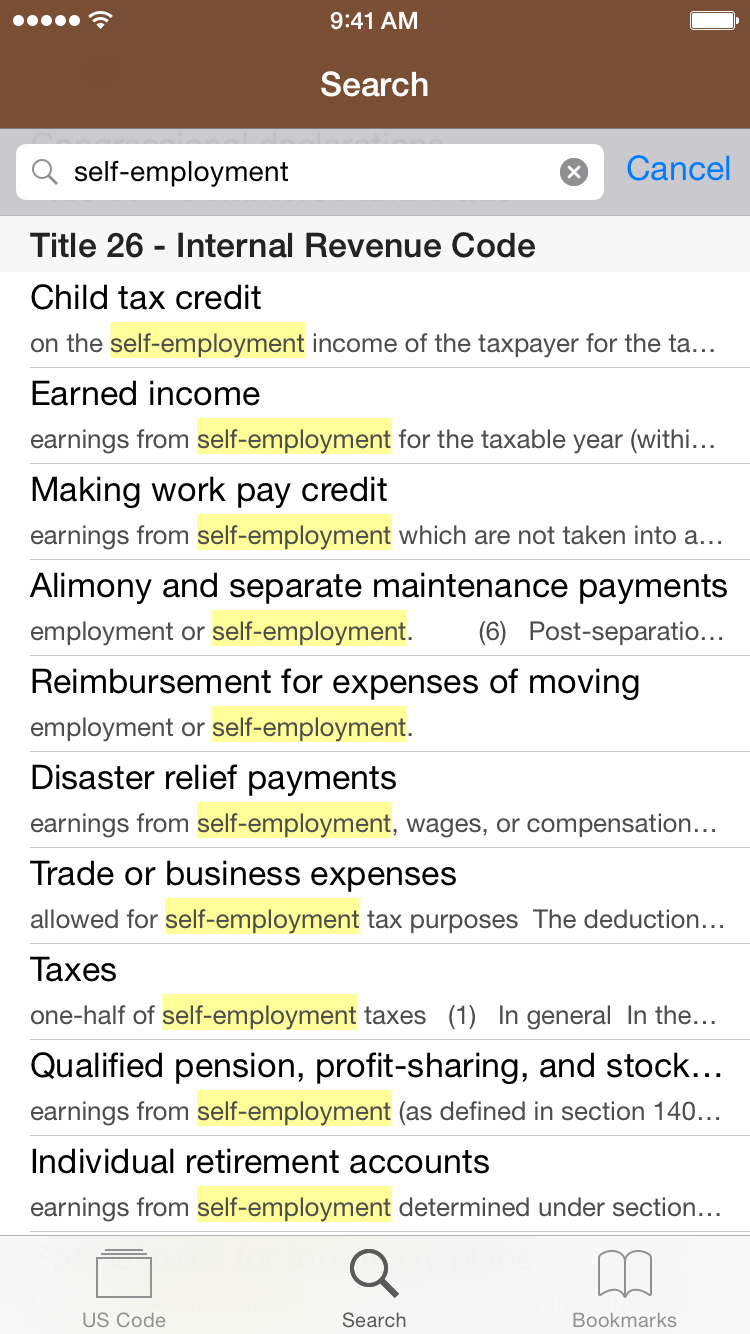Open Alimony and separate maintenance payments
The height and width of the screenshot is (1334, 750).
375,608
